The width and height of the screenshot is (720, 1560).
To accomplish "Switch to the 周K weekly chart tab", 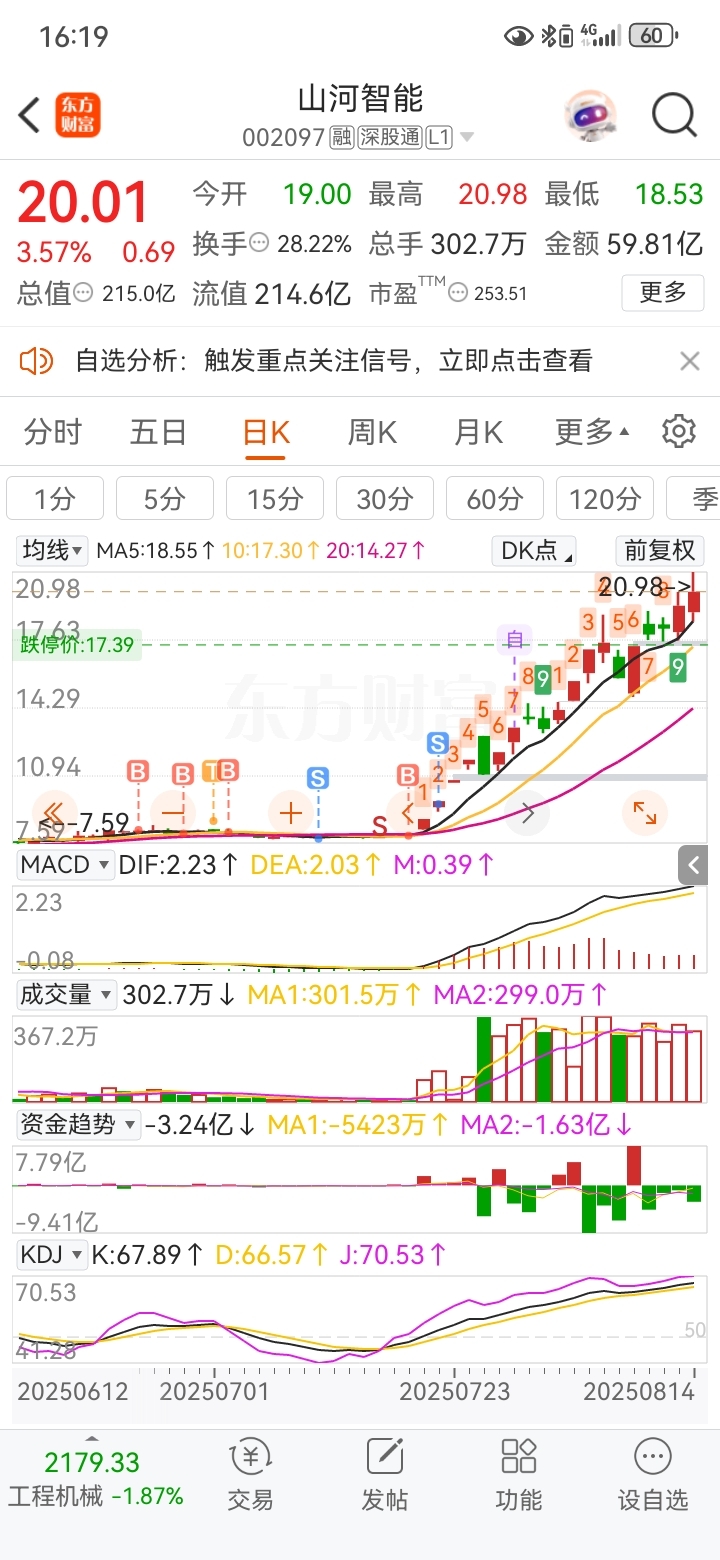I will click(372, 431).
